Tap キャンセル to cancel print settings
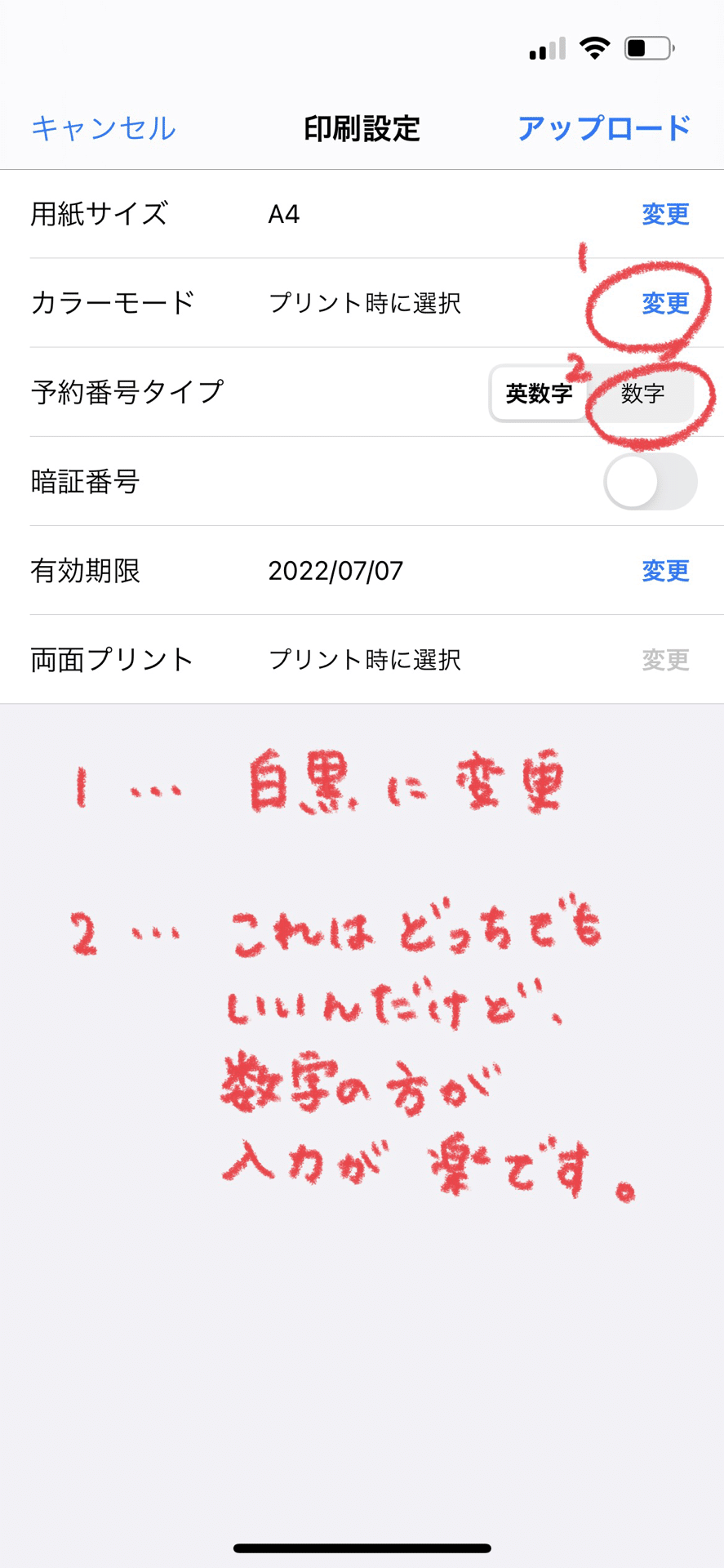724x1568 pixels. [104, 128]
